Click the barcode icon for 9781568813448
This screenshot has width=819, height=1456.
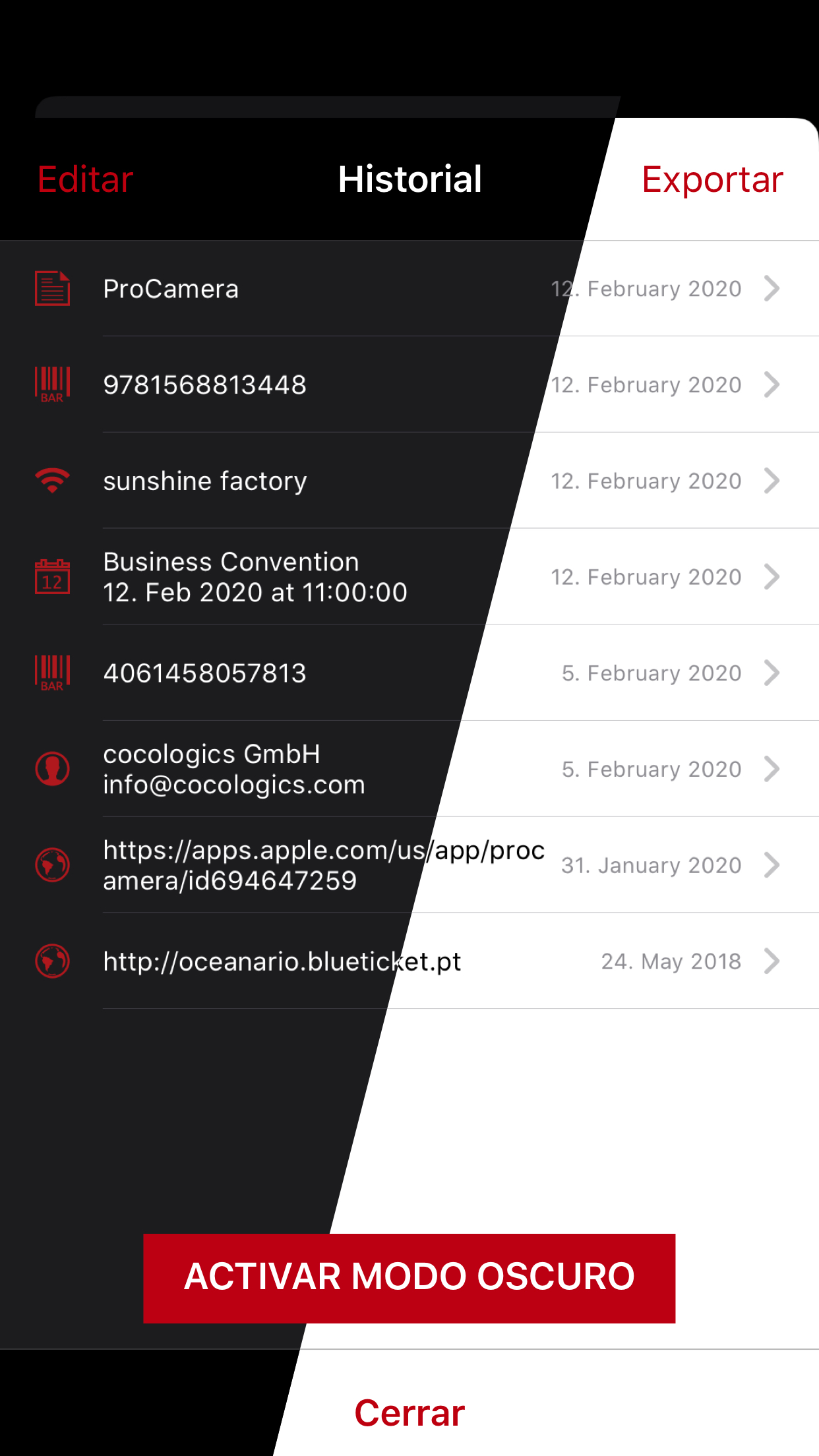[52, 384]
